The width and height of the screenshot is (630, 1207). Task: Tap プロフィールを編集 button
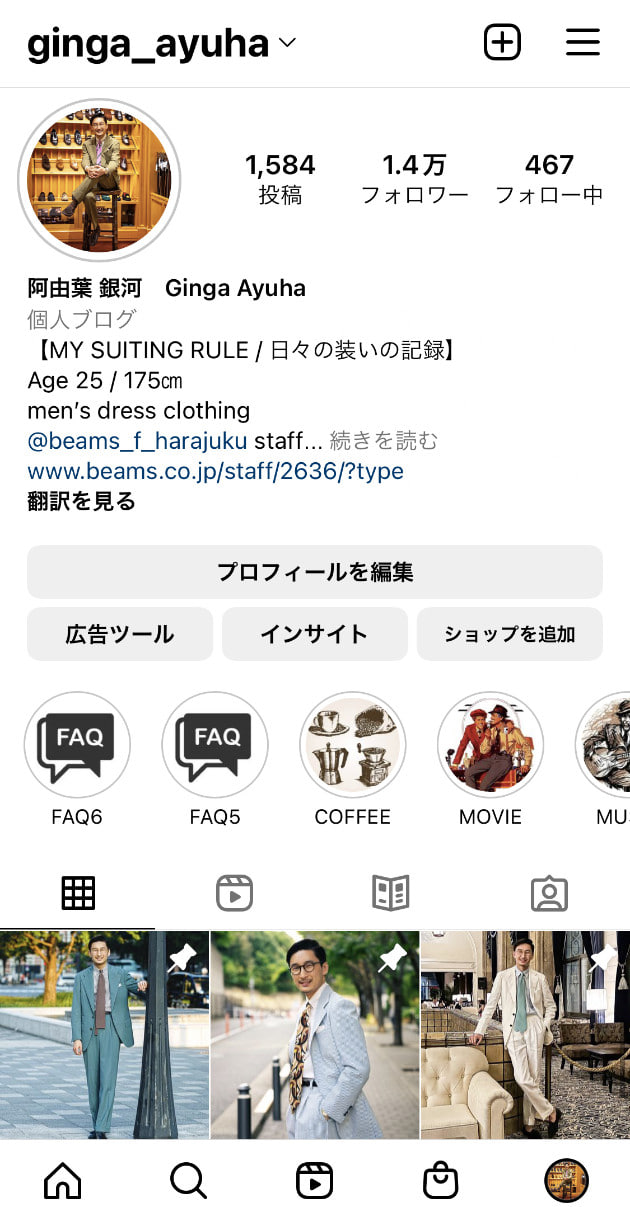pyautogui.click(x=315, y=572)
